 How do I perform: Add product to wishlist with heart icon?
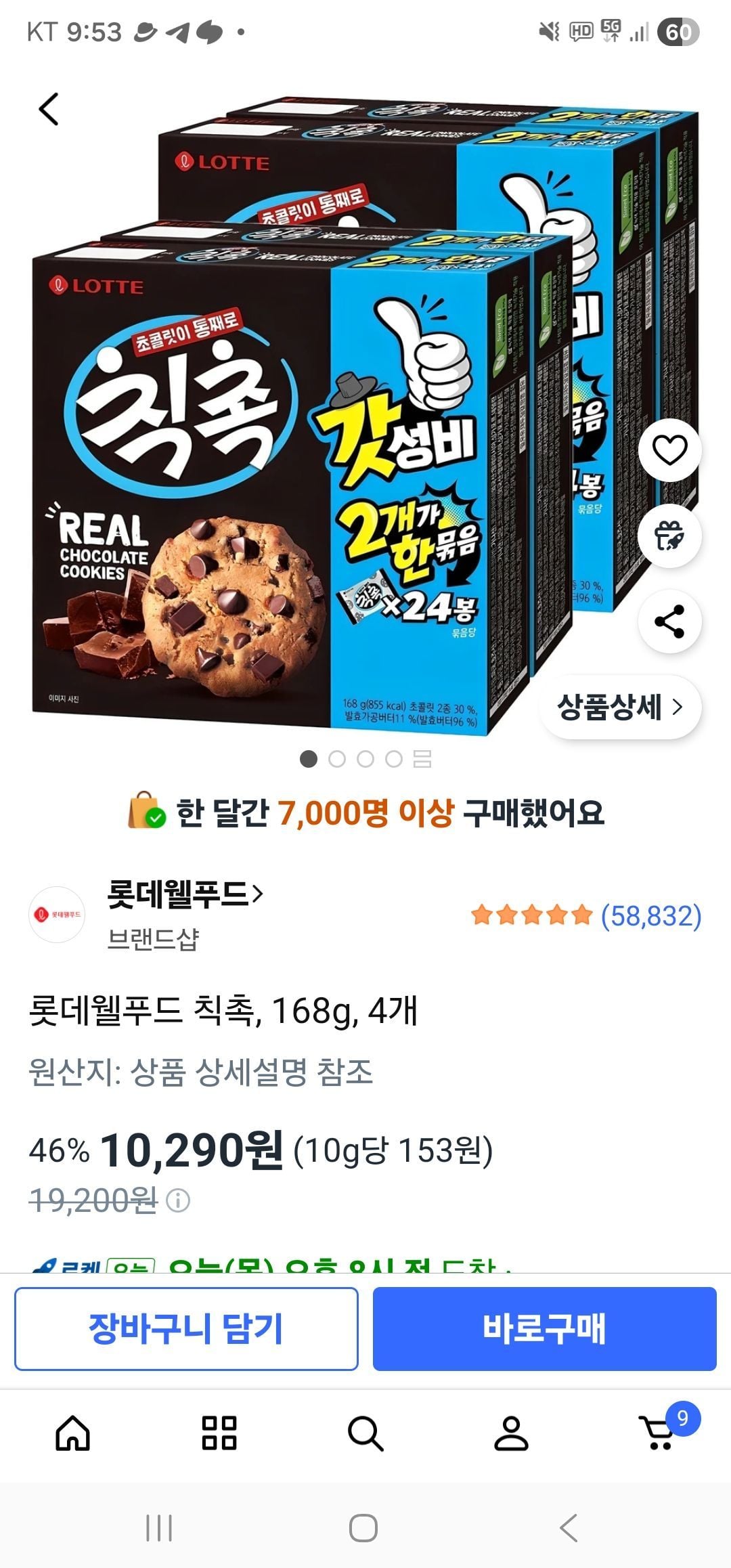click(669, 450)
